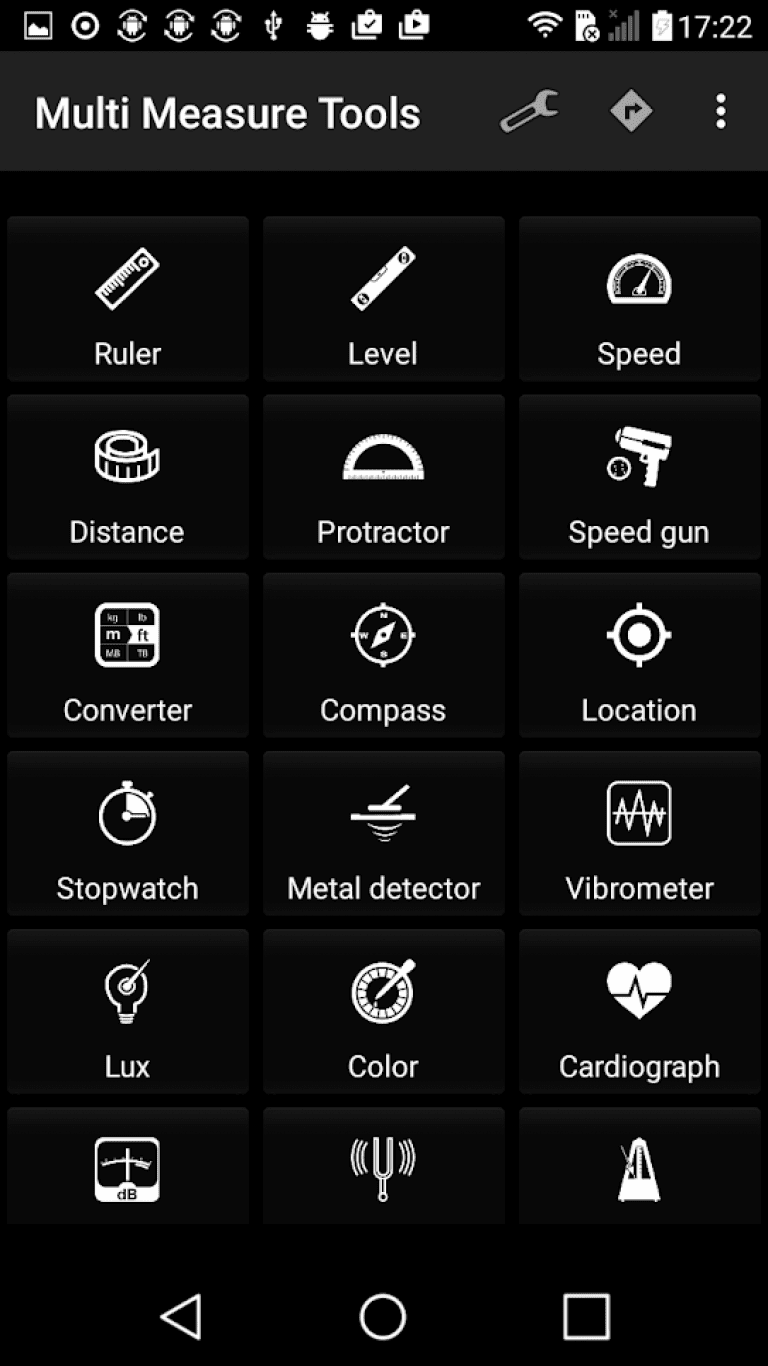Open the settings wrench in the toolbar
The image size is (768, 1366).
[528, 111]
